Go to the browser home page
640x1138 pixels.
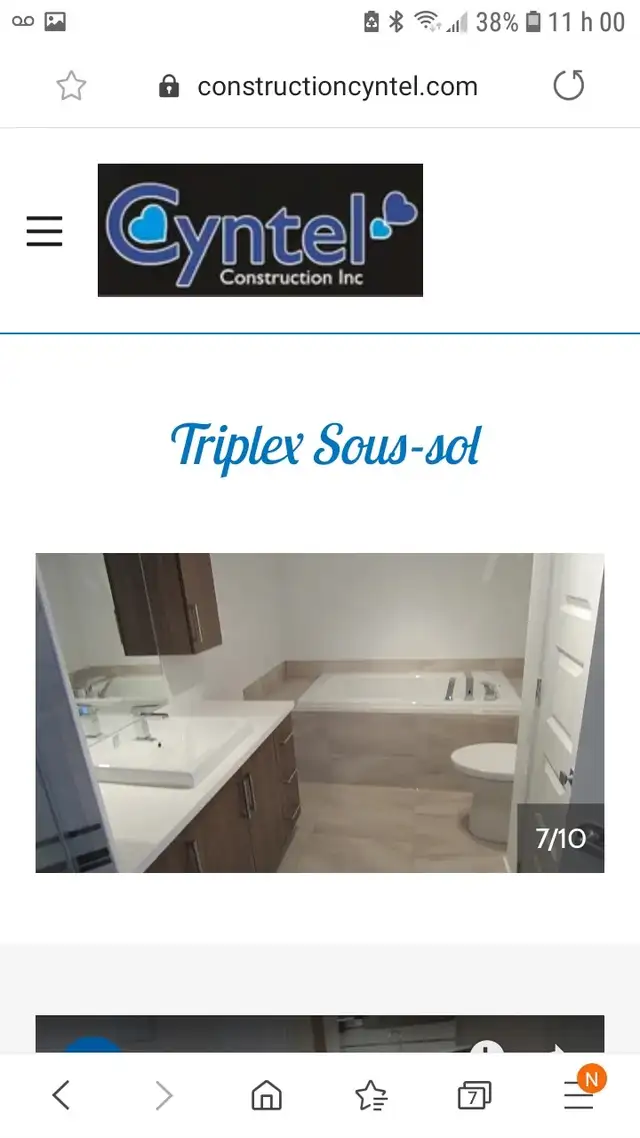coord(266,1094)
